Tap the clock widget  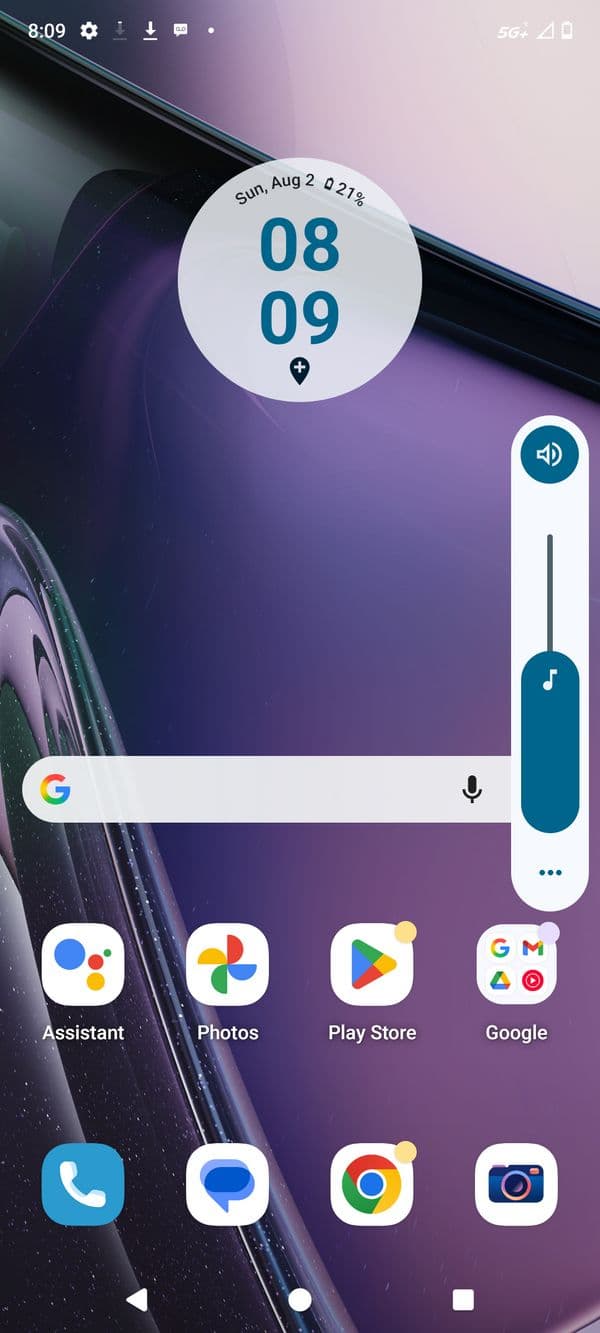[299, 280]
